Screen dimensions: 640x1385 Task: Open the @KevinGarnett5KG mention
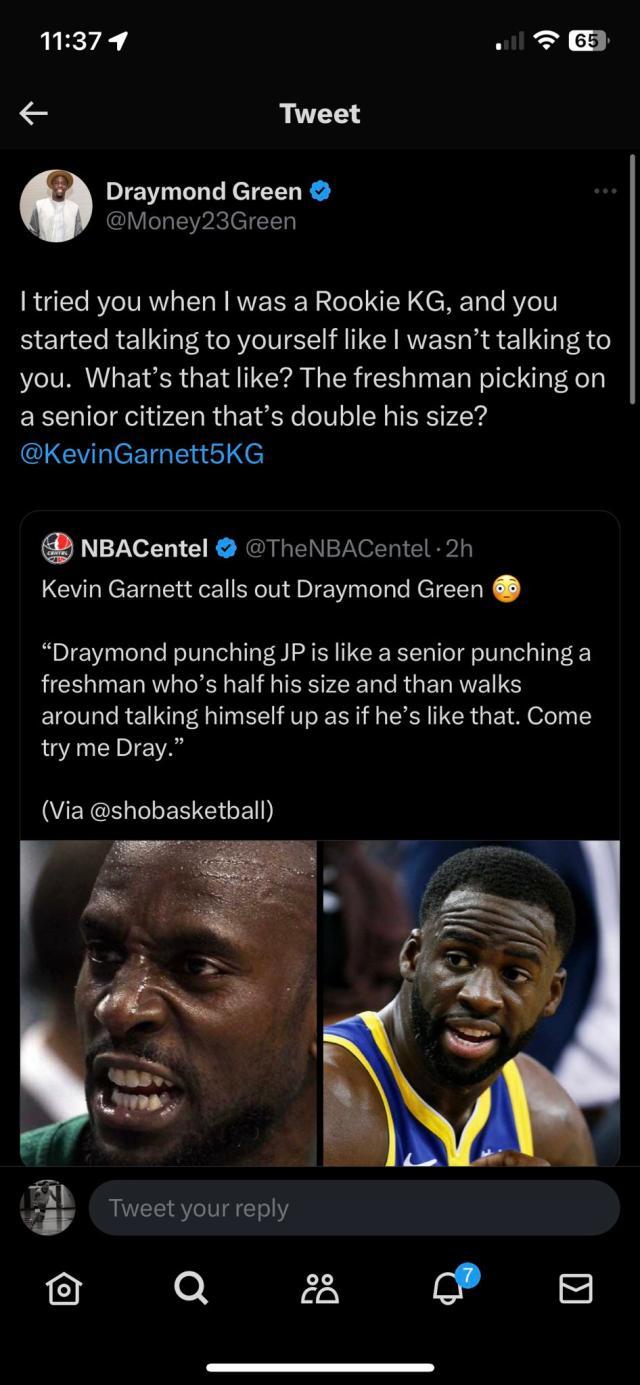point(142,453)
